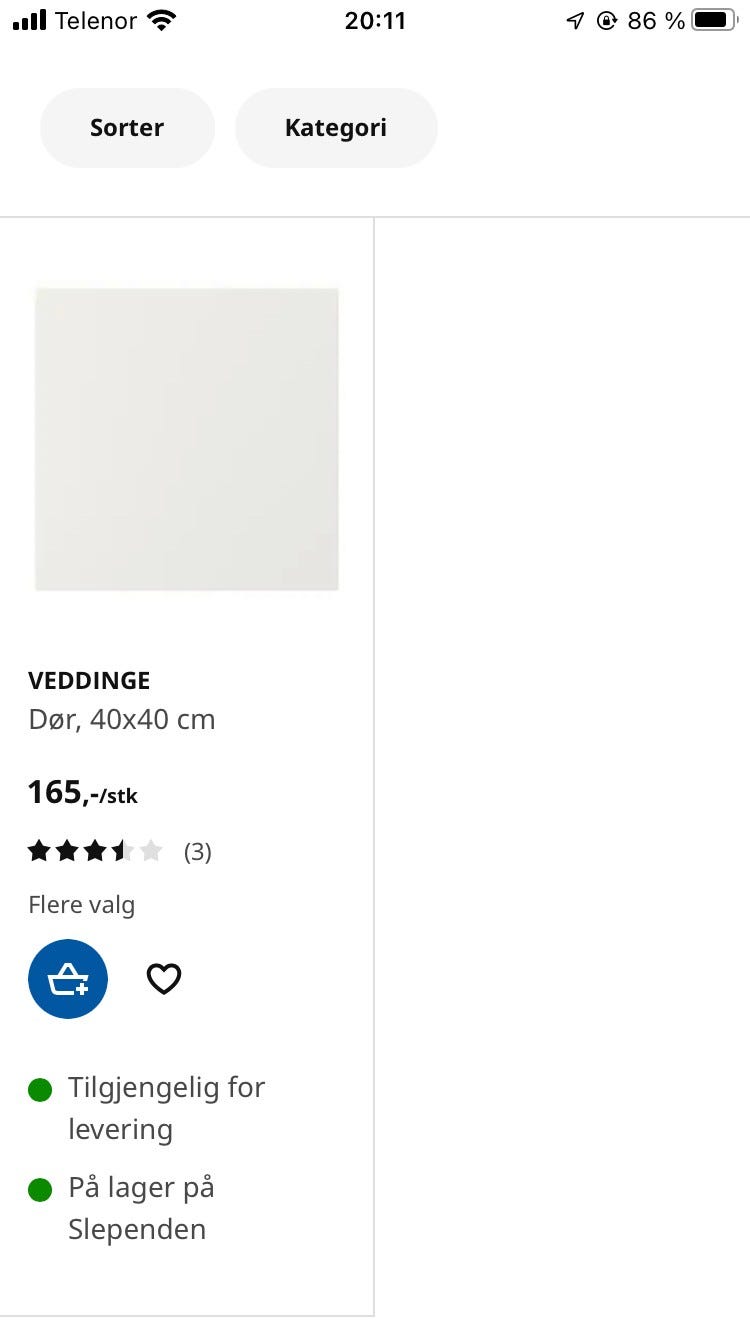Tap the Tilgjengelig for levering text
The height and width of the screenshot is (1334, 750).
point(165,1108)
